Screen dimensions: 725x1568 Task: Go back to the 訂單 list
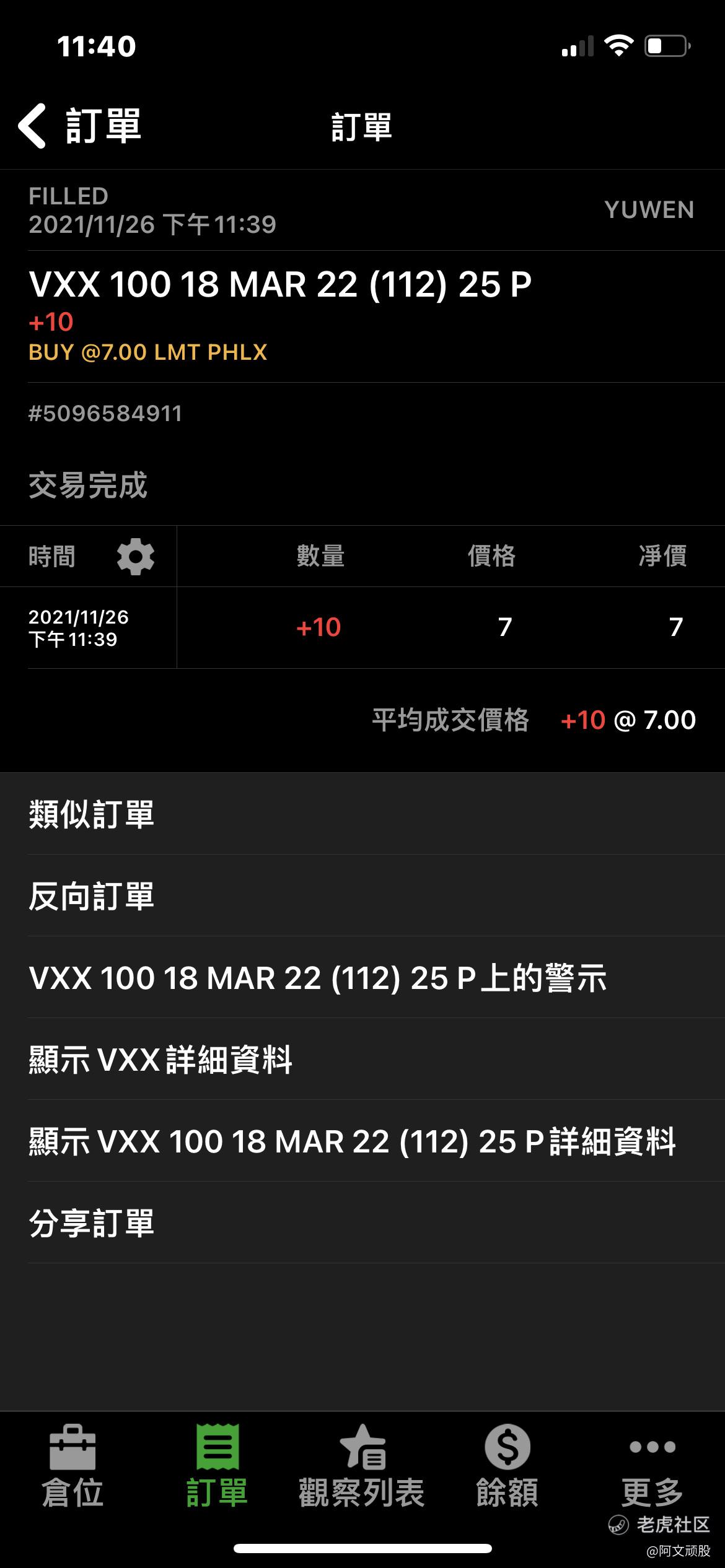79,126
